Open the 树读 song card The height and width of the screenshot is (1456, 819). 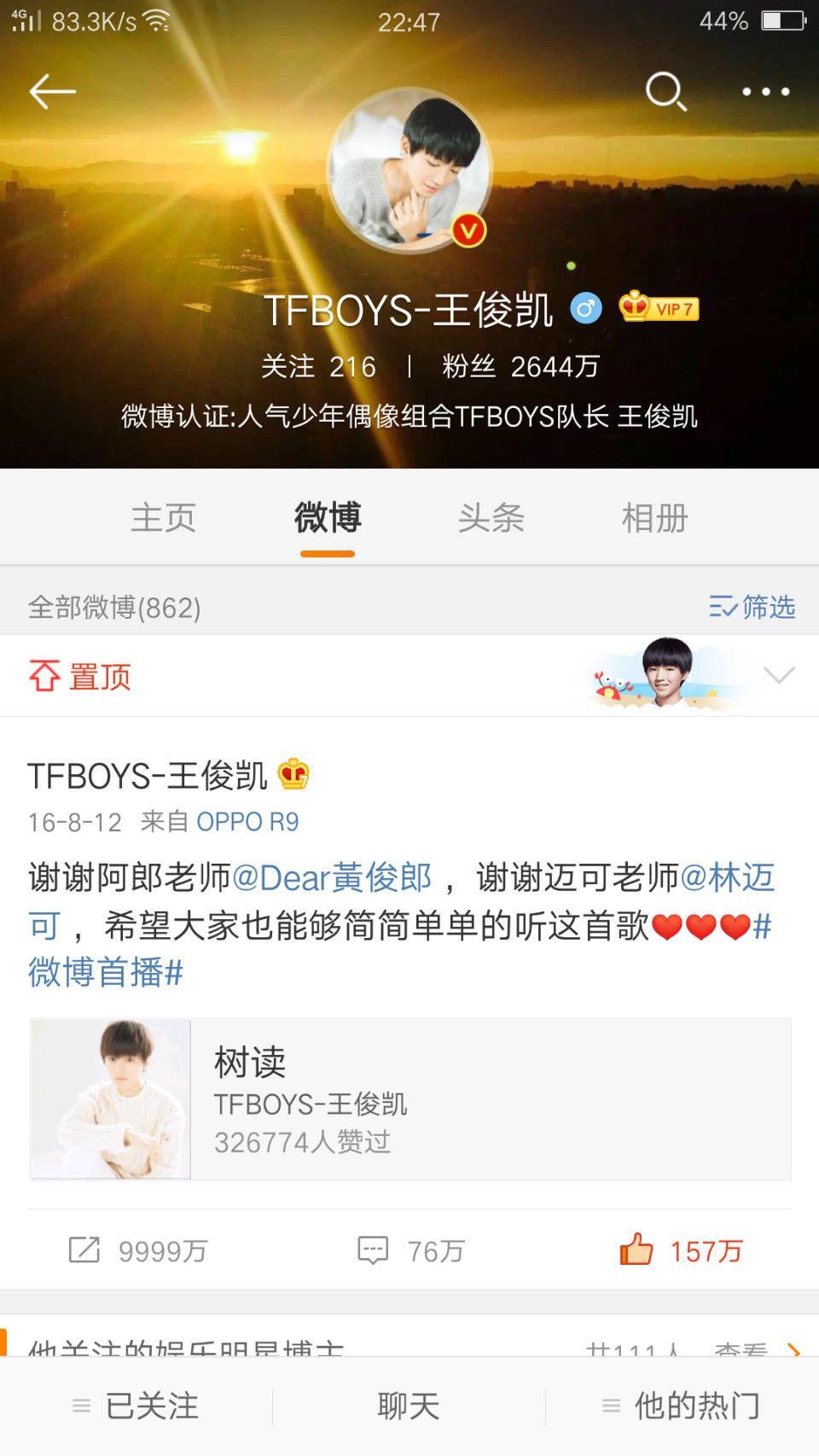[x=409, y=1099]
